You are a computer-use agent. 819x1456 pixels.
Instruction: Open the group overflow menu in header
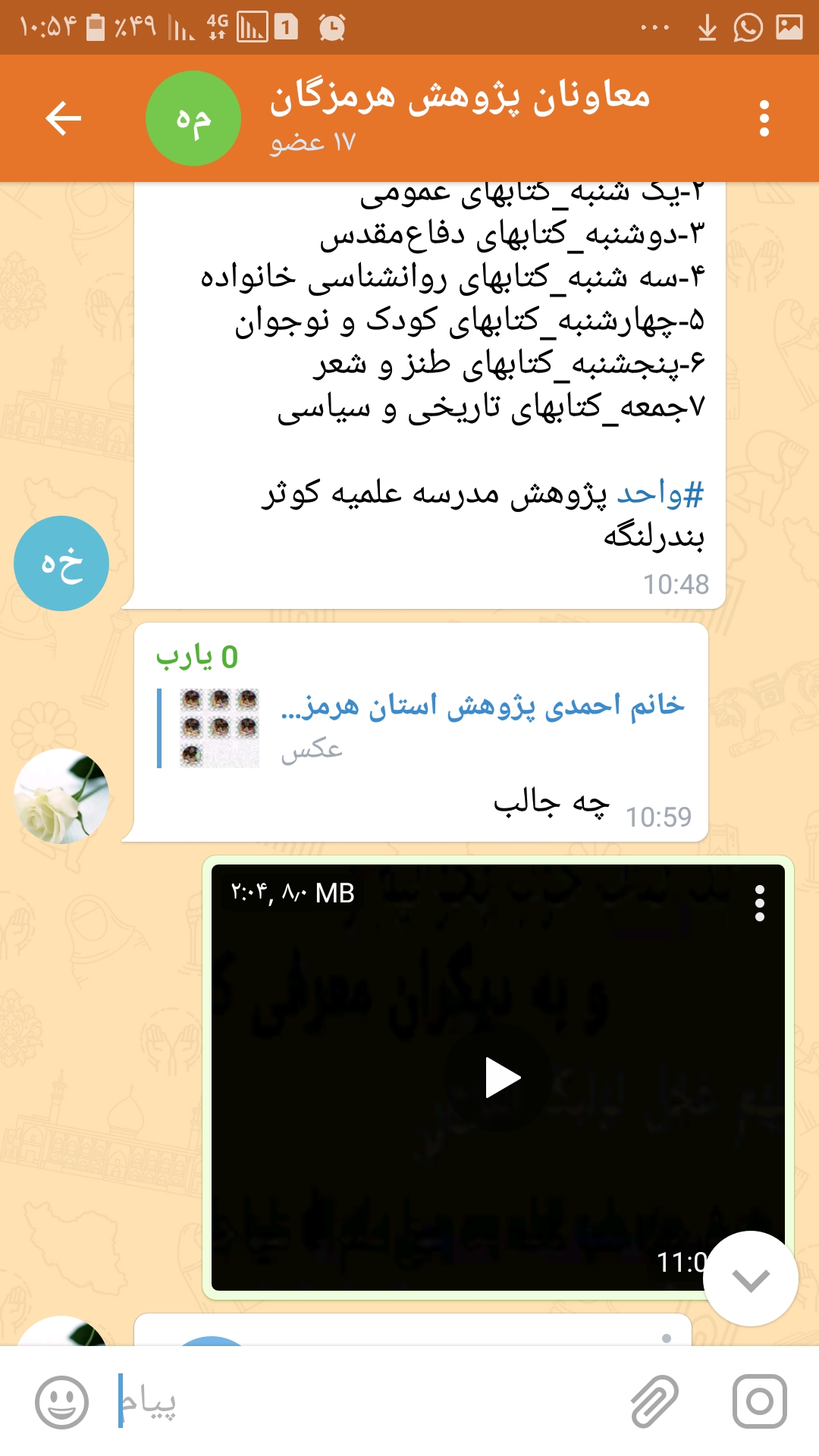point(764,118)
